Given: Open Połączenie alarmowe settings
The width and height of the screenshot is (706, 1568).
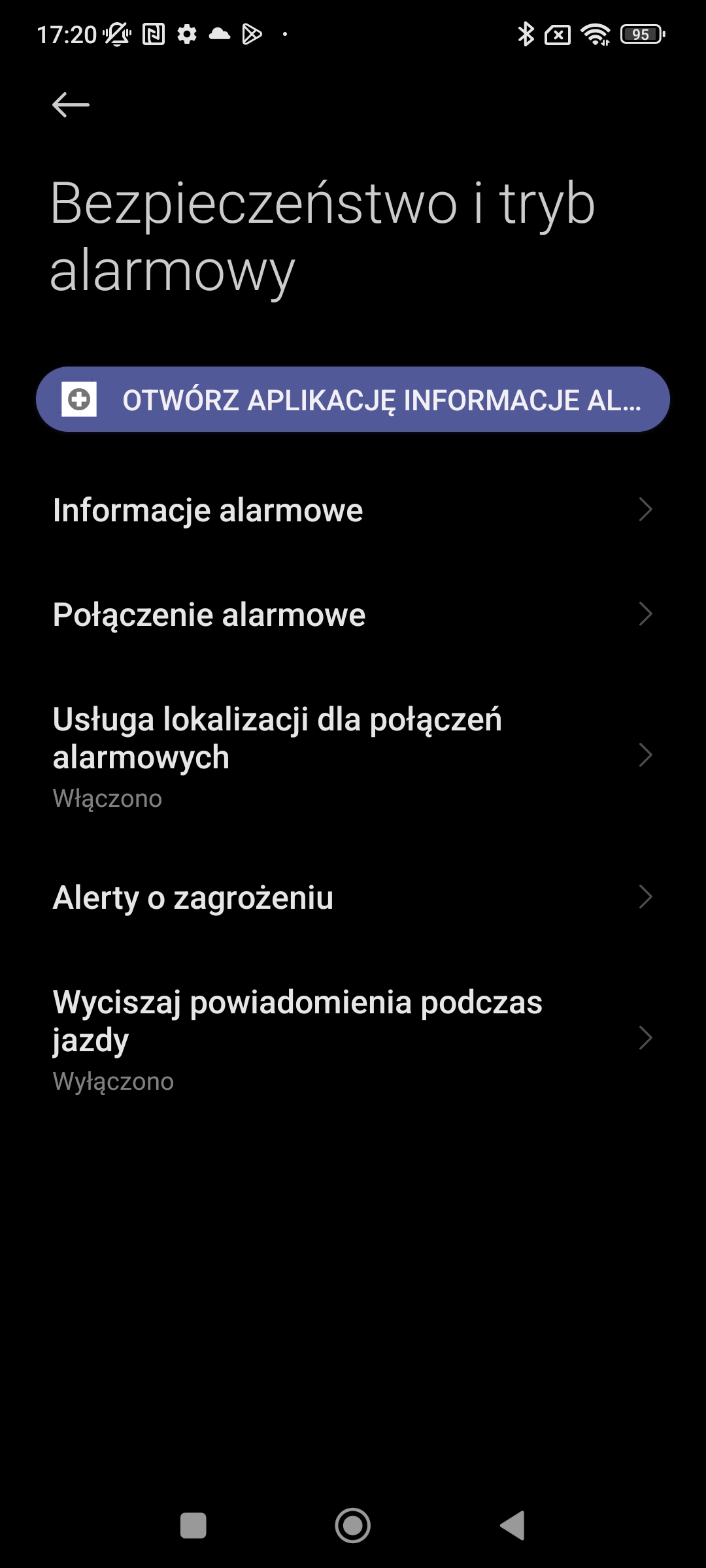Looking at the screenshot, I should click(353, 614).
